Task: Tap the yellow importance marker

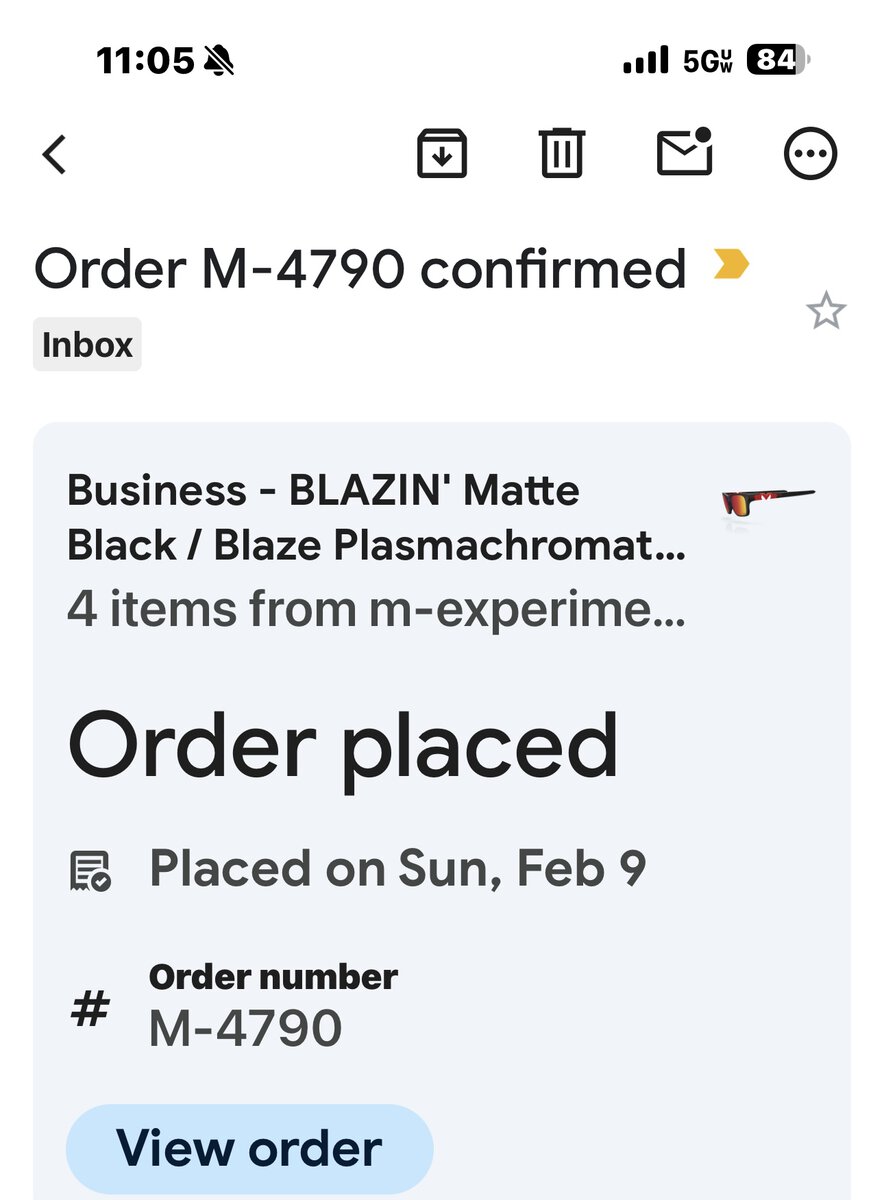Action: coord(731,265)
